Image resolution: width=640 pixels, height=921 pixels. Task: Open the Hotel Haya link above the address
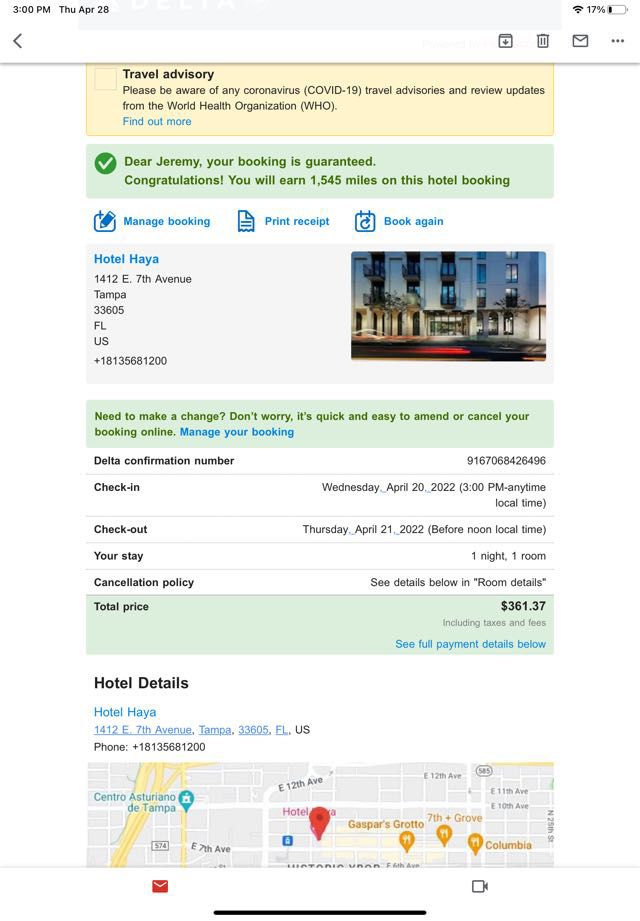pyautogui.click(x=126, y=259)
